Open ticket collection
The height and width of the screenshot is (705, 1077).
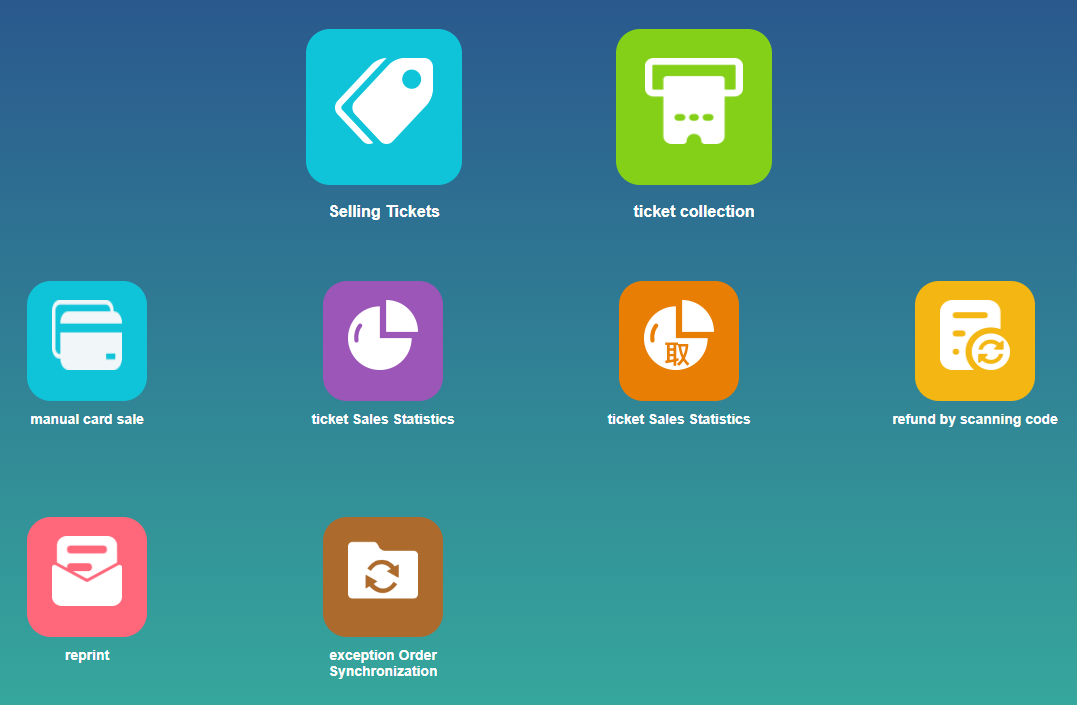[x=694, y=107]
